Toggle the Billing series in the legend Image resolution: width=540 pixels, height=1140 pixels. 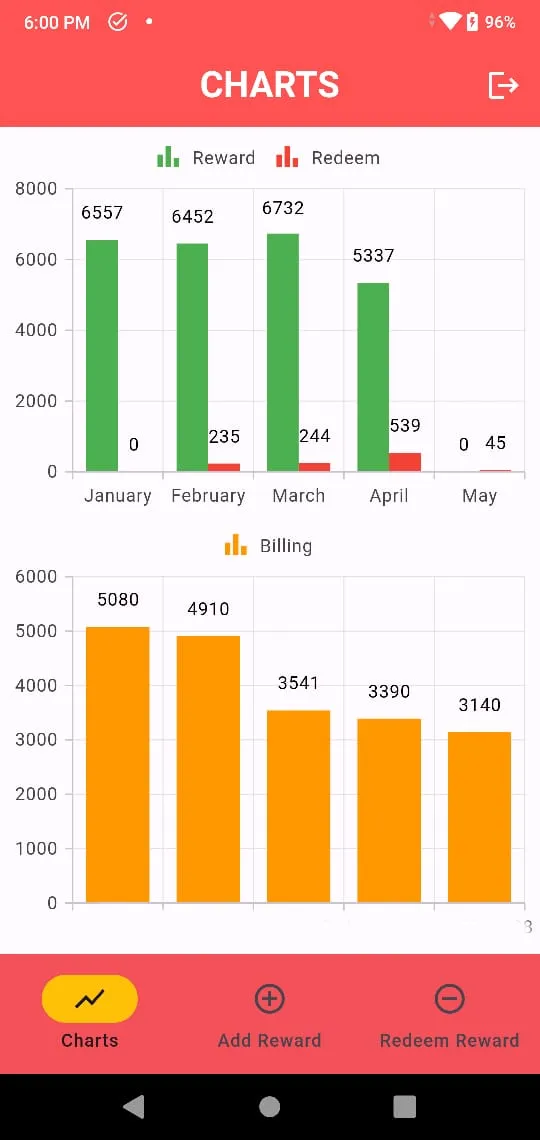pyautogui.click(x=268, y=545)
